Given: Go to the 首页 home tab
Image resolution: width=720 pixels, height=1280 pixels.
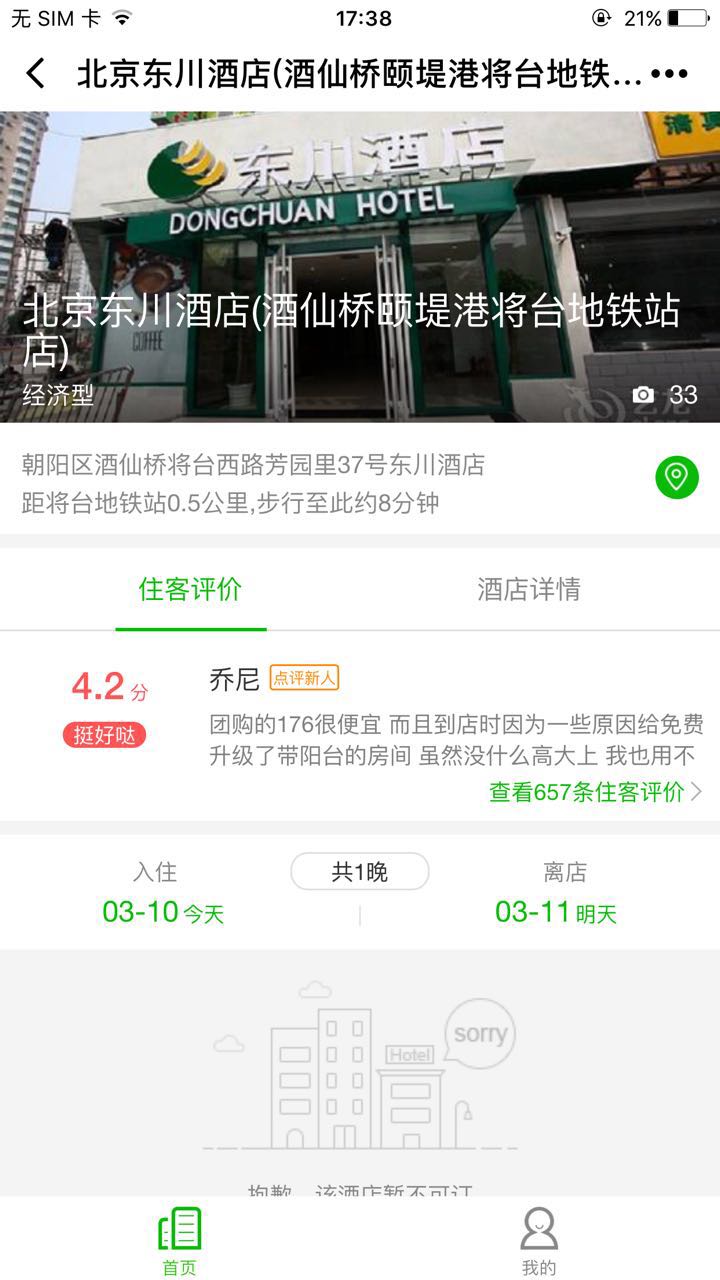Looking at the screenshot, I should point(180,1240).
